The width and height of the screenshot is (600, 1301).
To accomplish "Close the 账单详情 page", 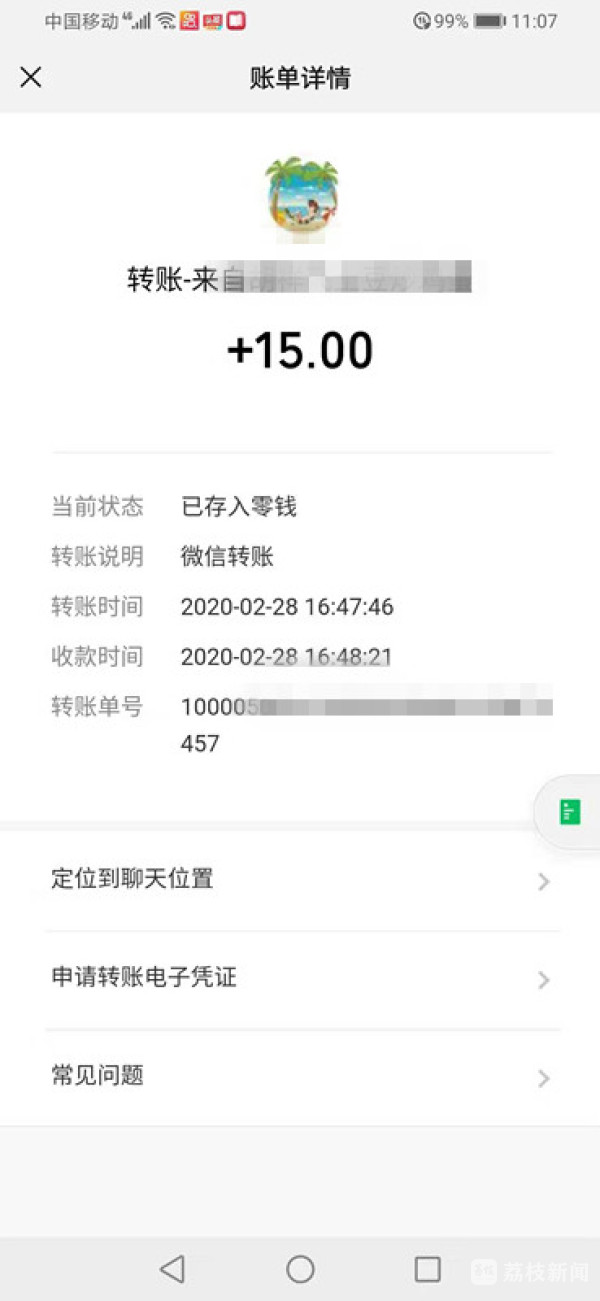I will [31, 77].
